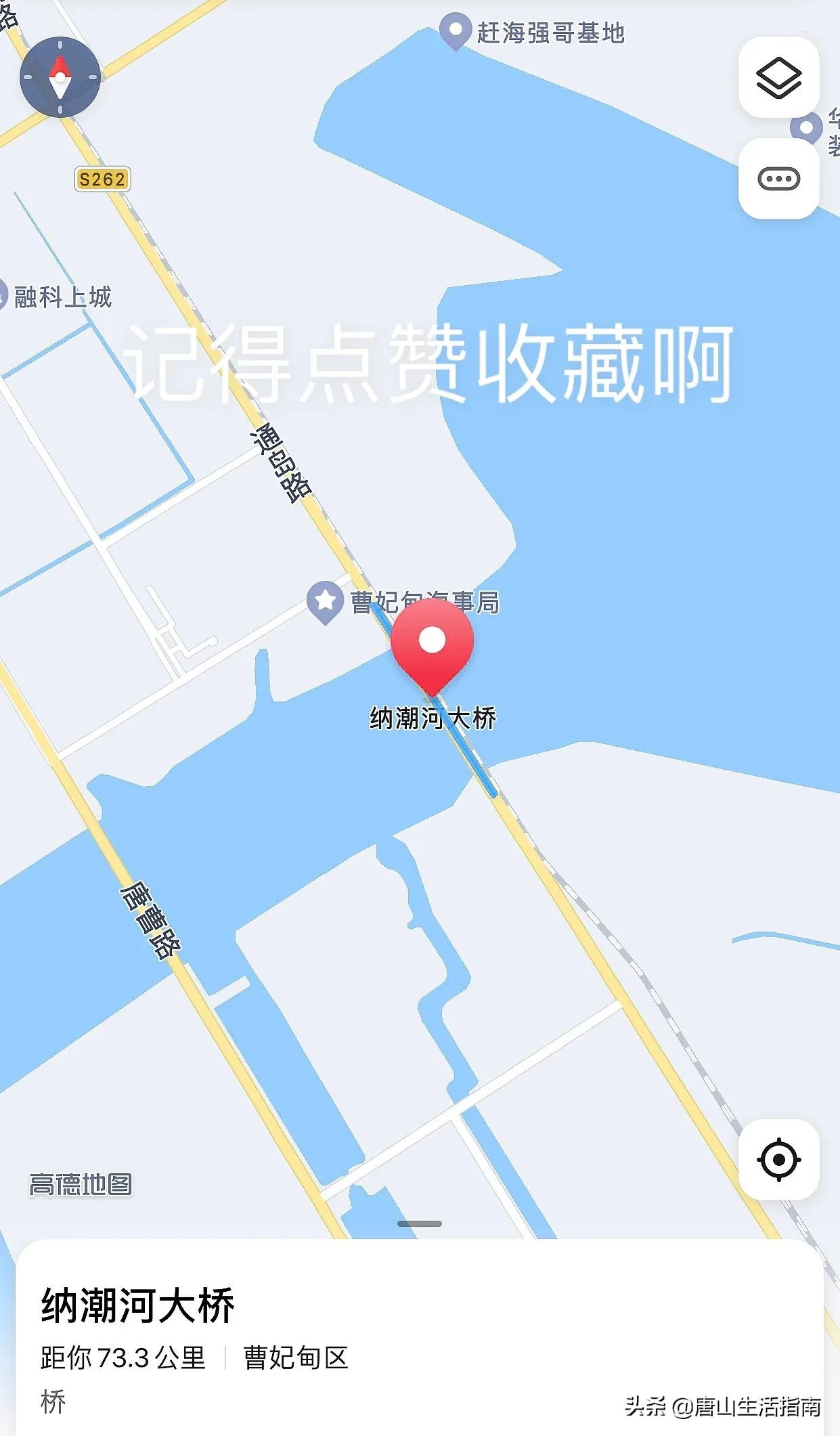Tap the compass to reset map orientation
This screenshot has height=1436, width=840.
pyautogui.click(x=60, y=77)
